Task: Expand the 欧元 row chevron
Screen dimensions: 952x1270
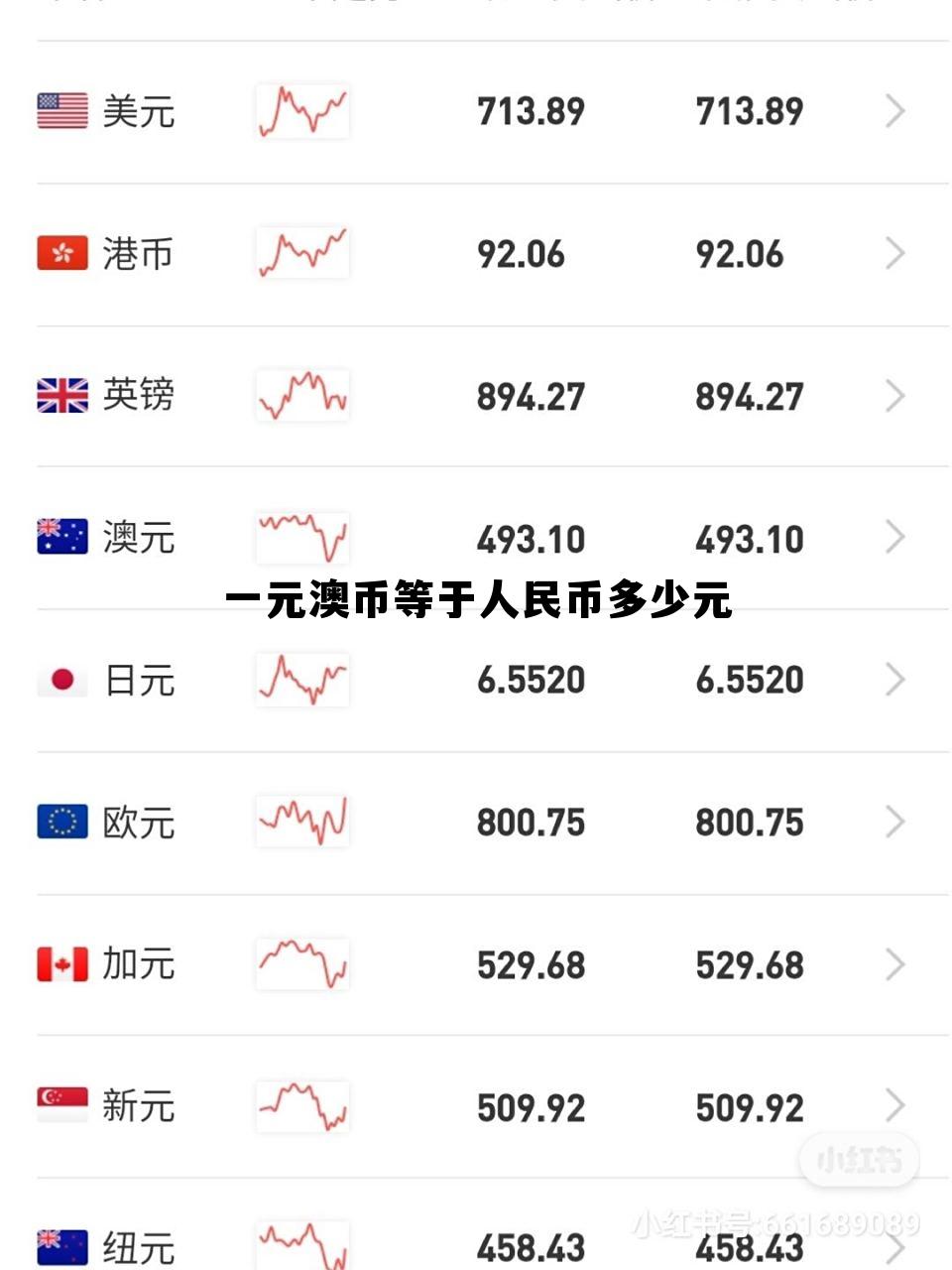Action: (895, 822)
